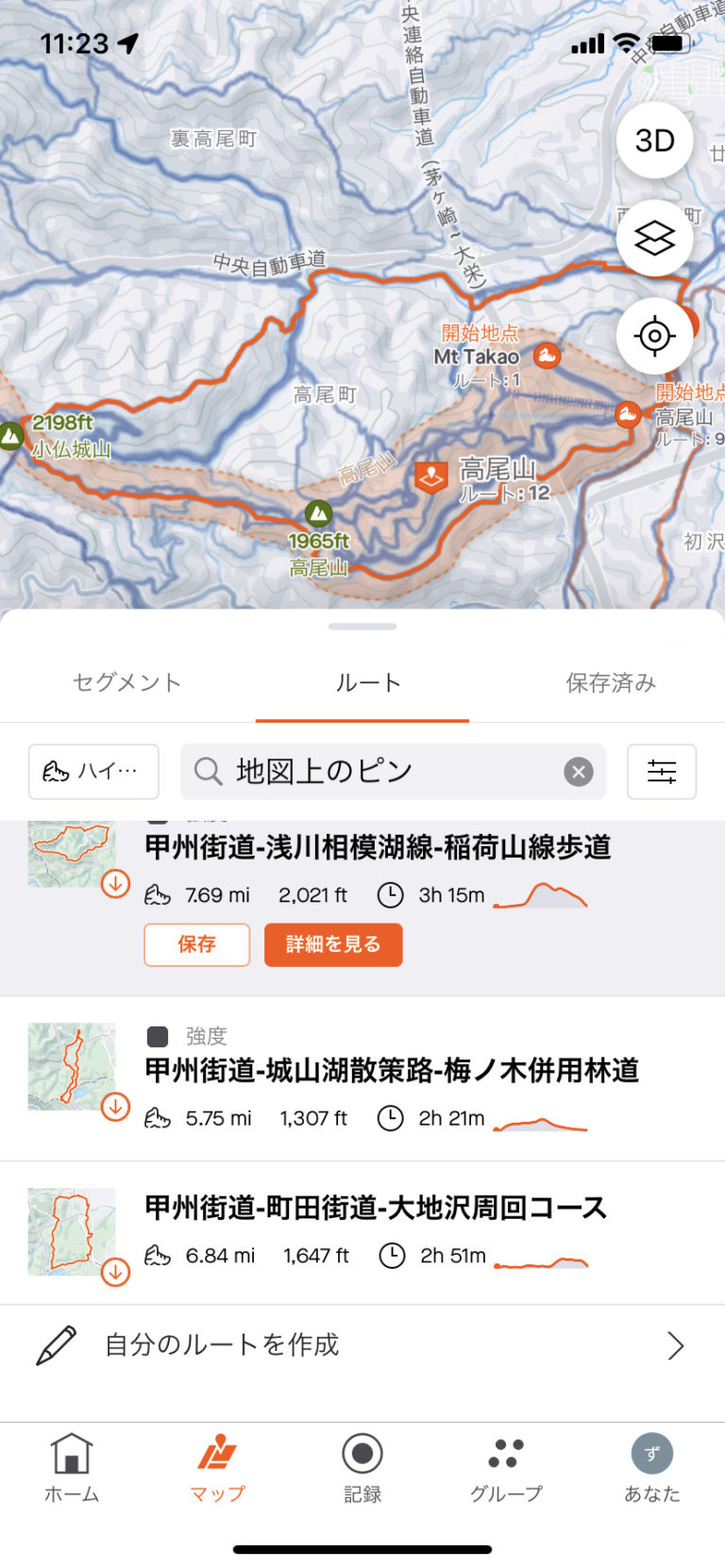Viewport: 725px width, 1568px height.
Task: Tap the 高尾山 route pin on the map
Action: pyautogui.click(x=431, y=476)
